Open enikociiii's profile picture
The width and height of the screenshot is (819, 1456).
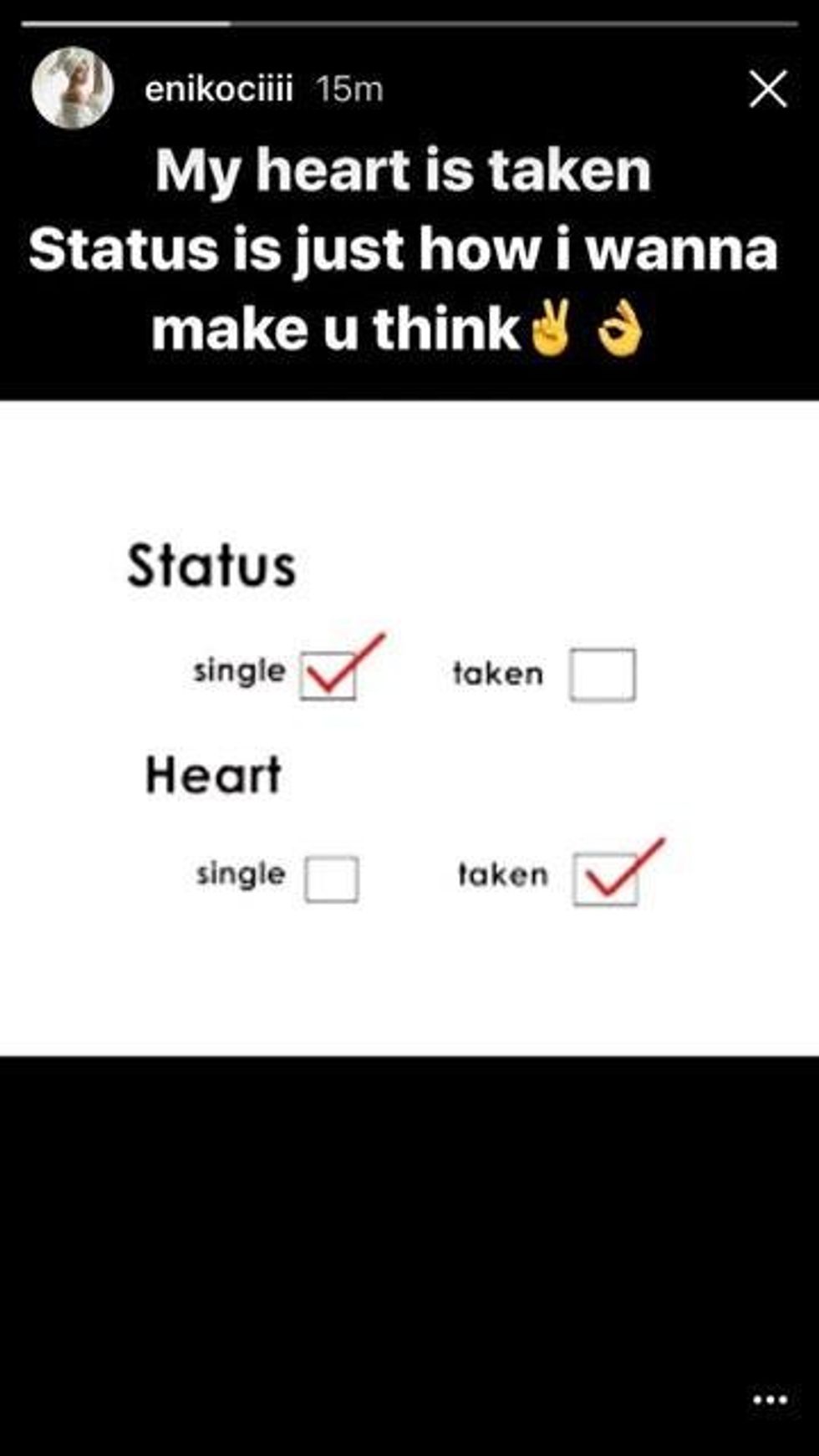click(73, 88)
